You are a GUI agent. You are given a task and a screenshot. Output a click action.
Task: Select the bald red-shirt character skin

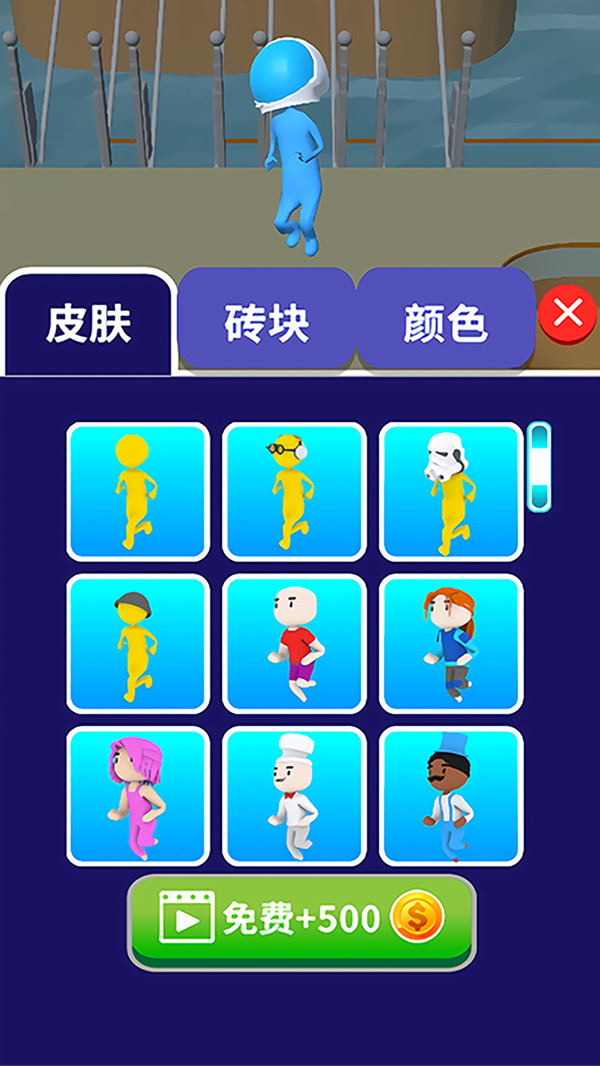click(x=294, y=644)
